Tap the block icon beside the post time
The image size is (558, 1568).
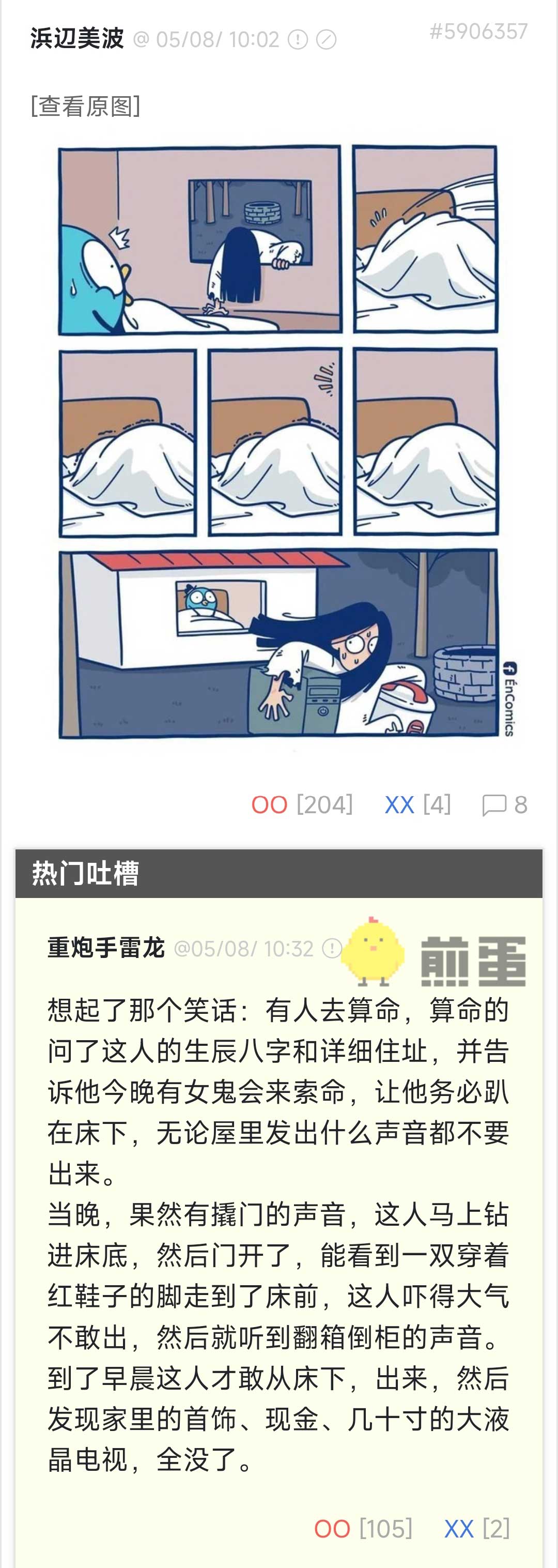pyautogui.click(x=326, y=40)
